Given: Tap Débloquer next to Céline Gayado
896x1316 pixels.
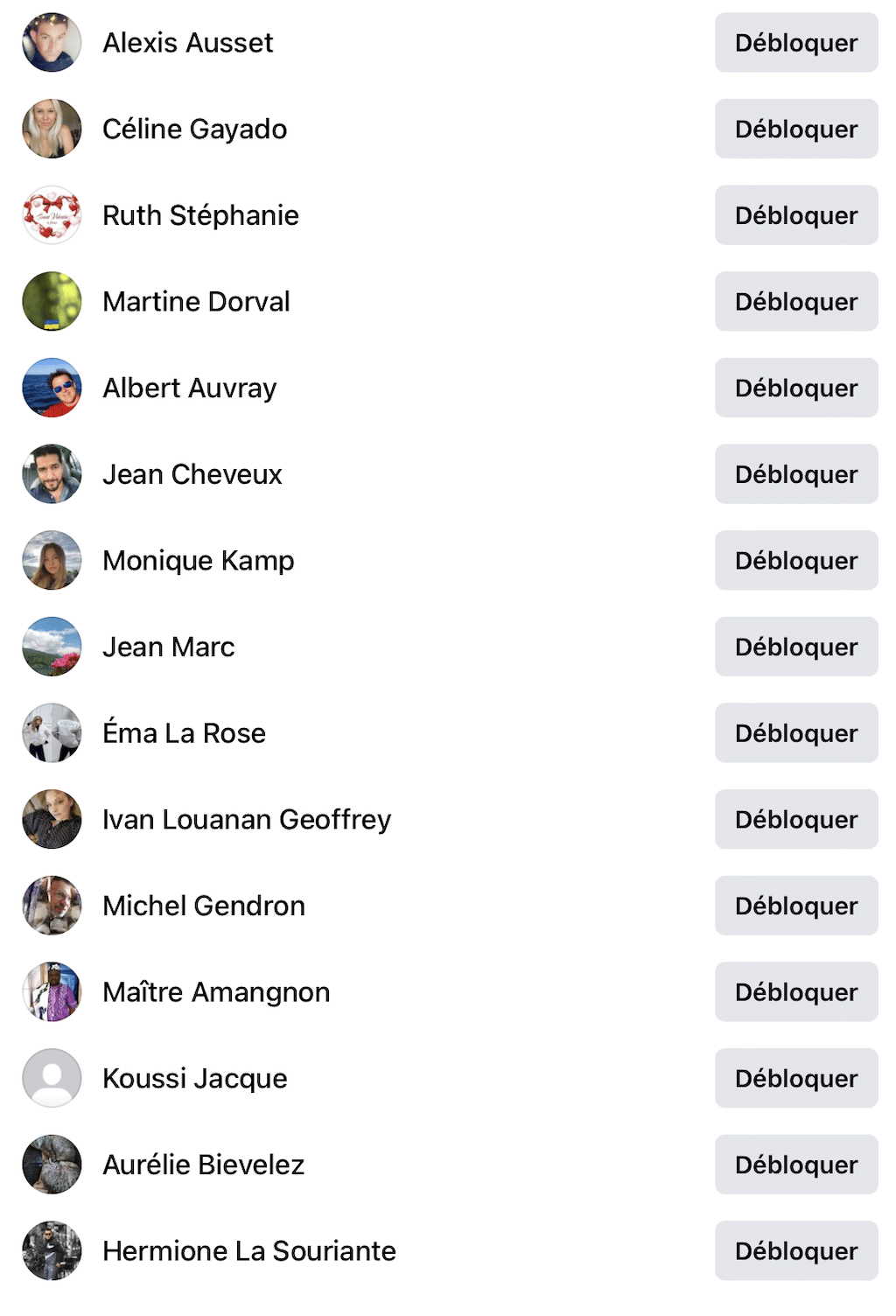Looking at the screenshot, I should (x=796, y=129).
